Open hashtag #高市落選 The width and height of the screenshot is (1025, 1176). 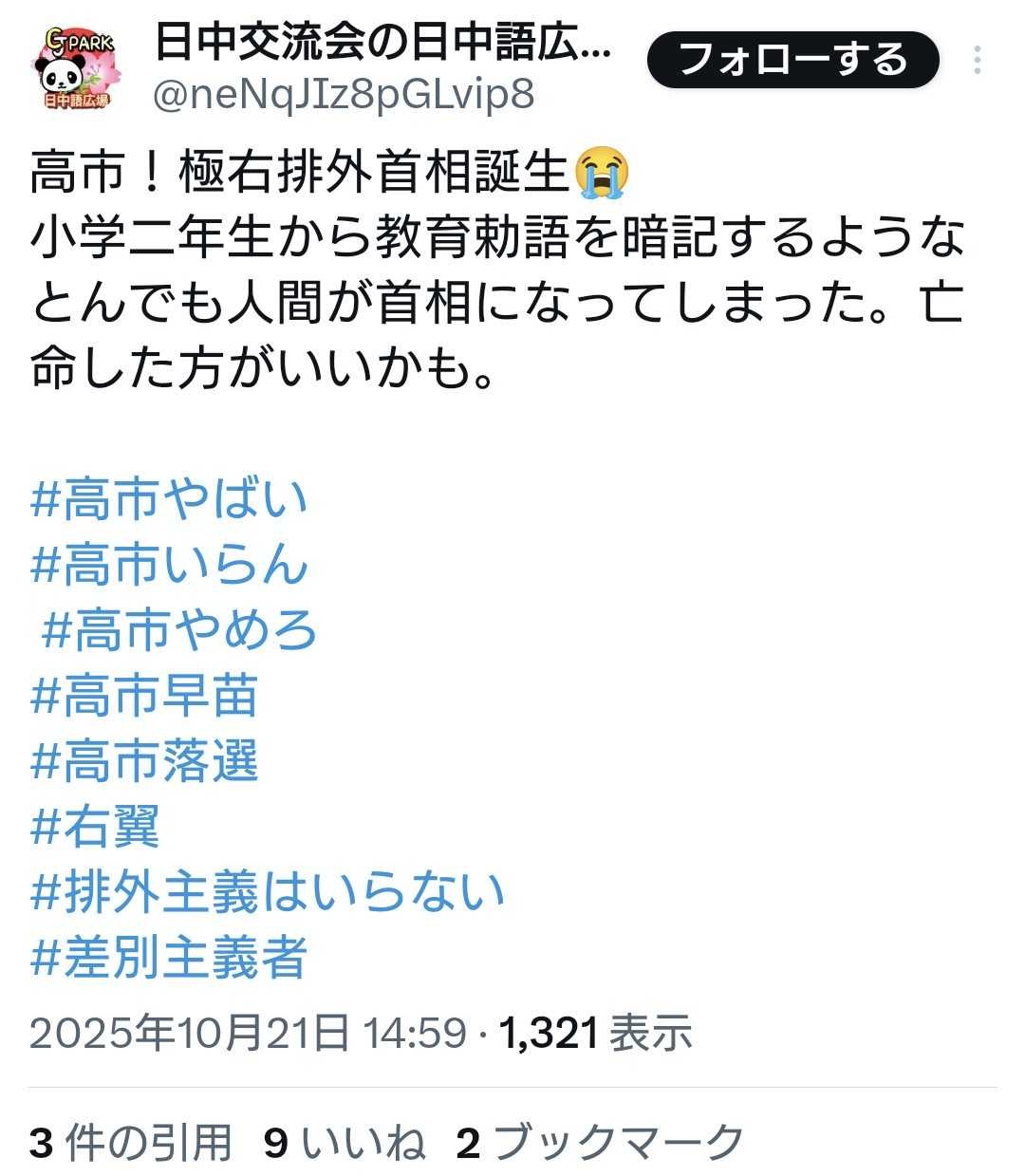[x=144, y=761]
